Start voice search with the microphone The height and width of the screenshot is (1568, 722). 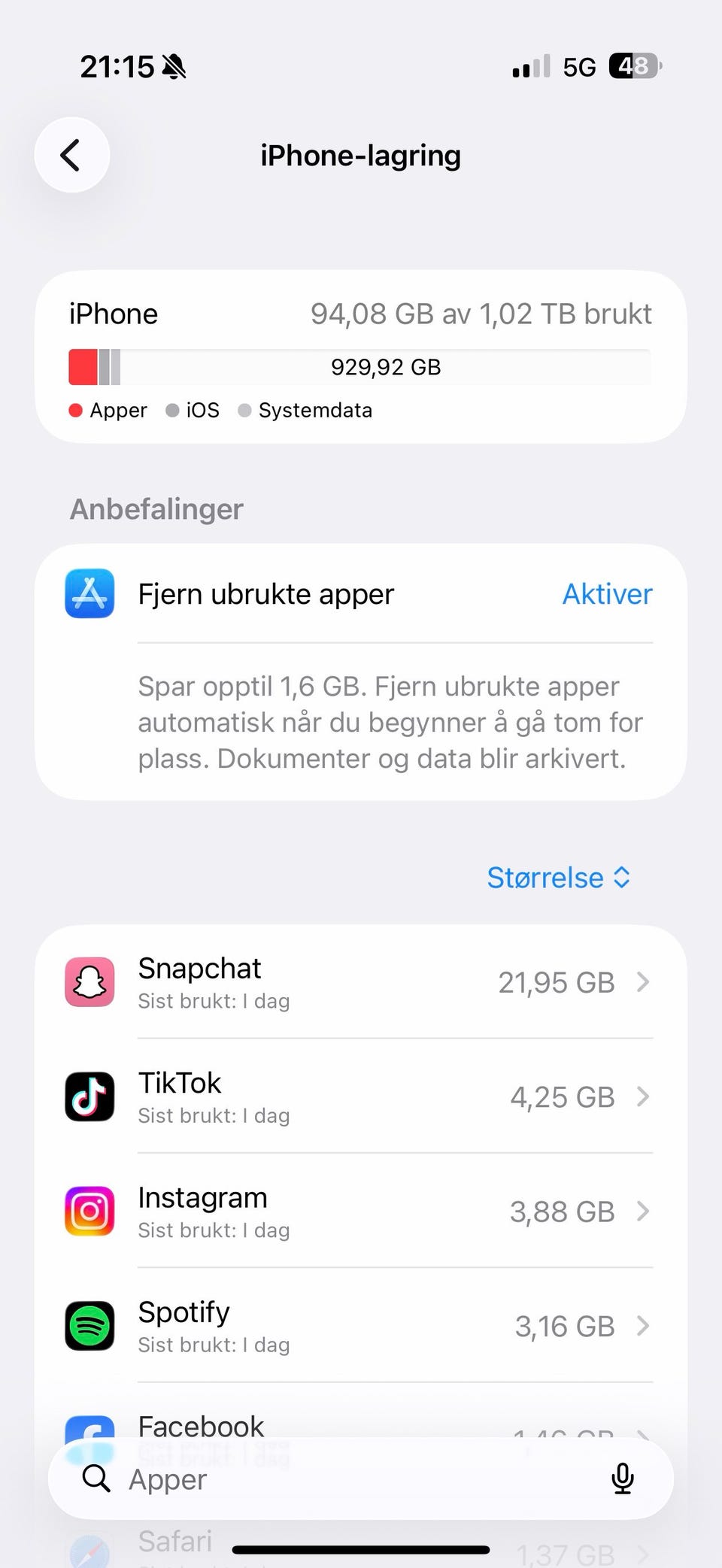[x=623, y=1479]
